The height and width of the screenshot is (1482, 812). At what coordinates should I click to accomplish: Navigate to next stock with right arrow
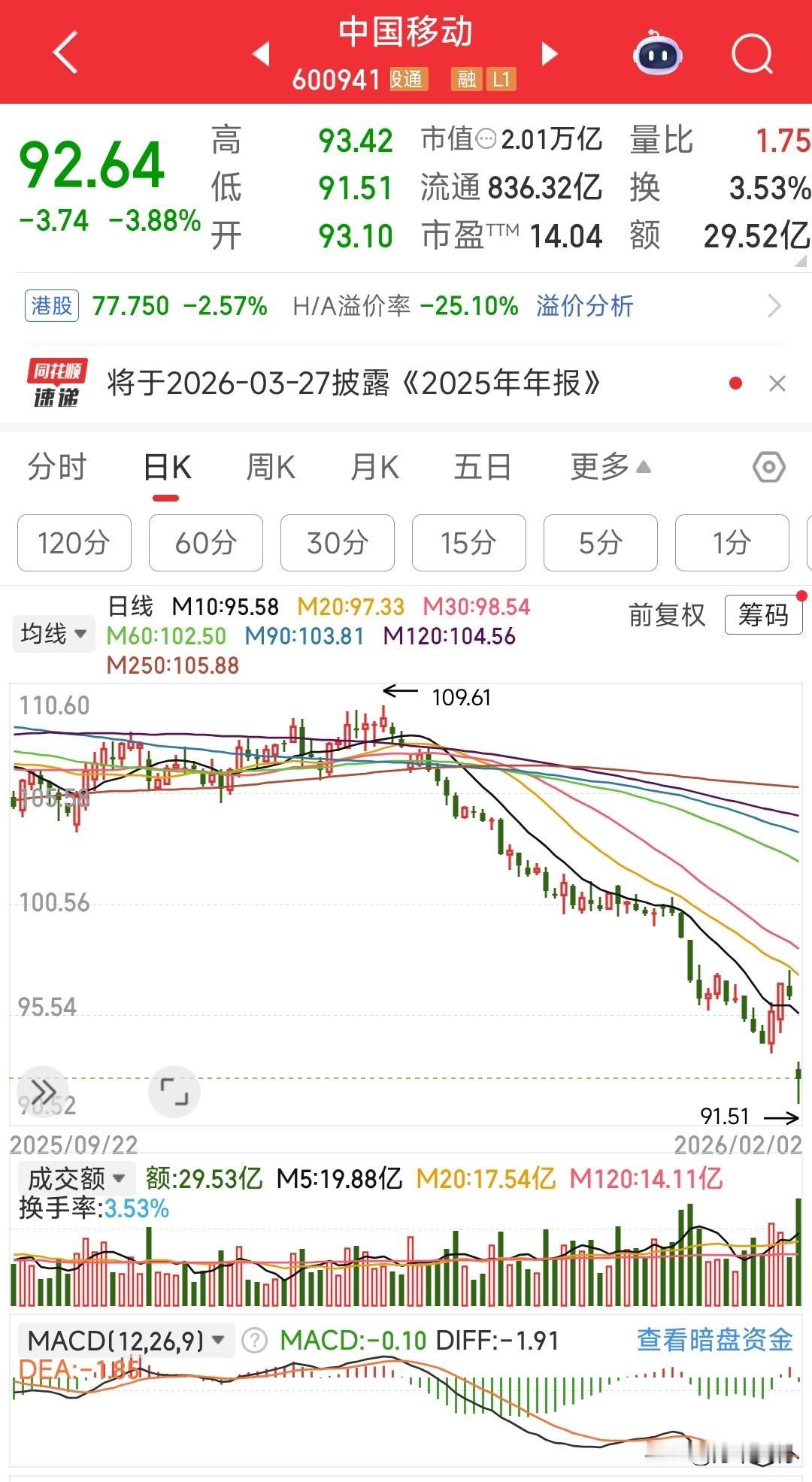[550, 55]
